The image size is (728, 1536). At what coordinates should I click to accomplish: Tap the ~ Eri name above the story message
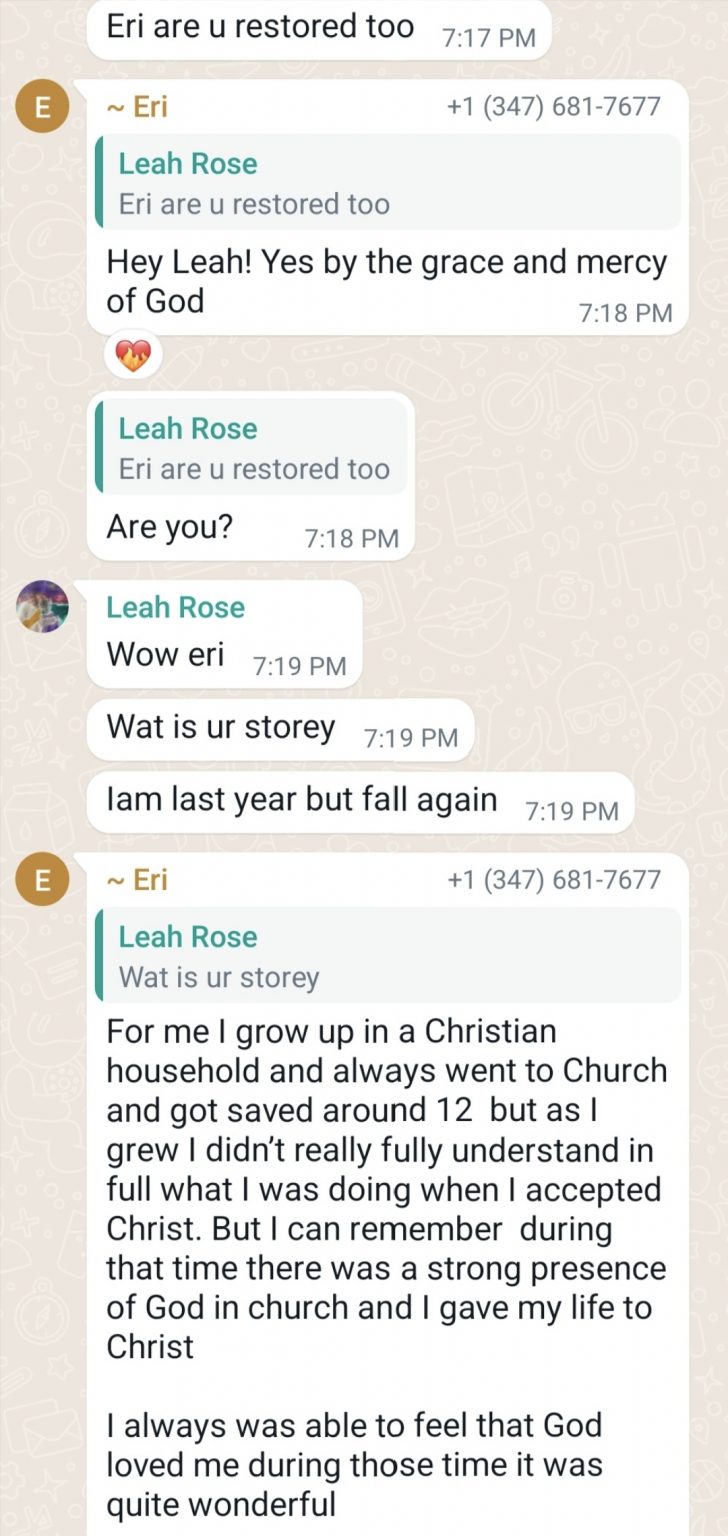(138, 880)
